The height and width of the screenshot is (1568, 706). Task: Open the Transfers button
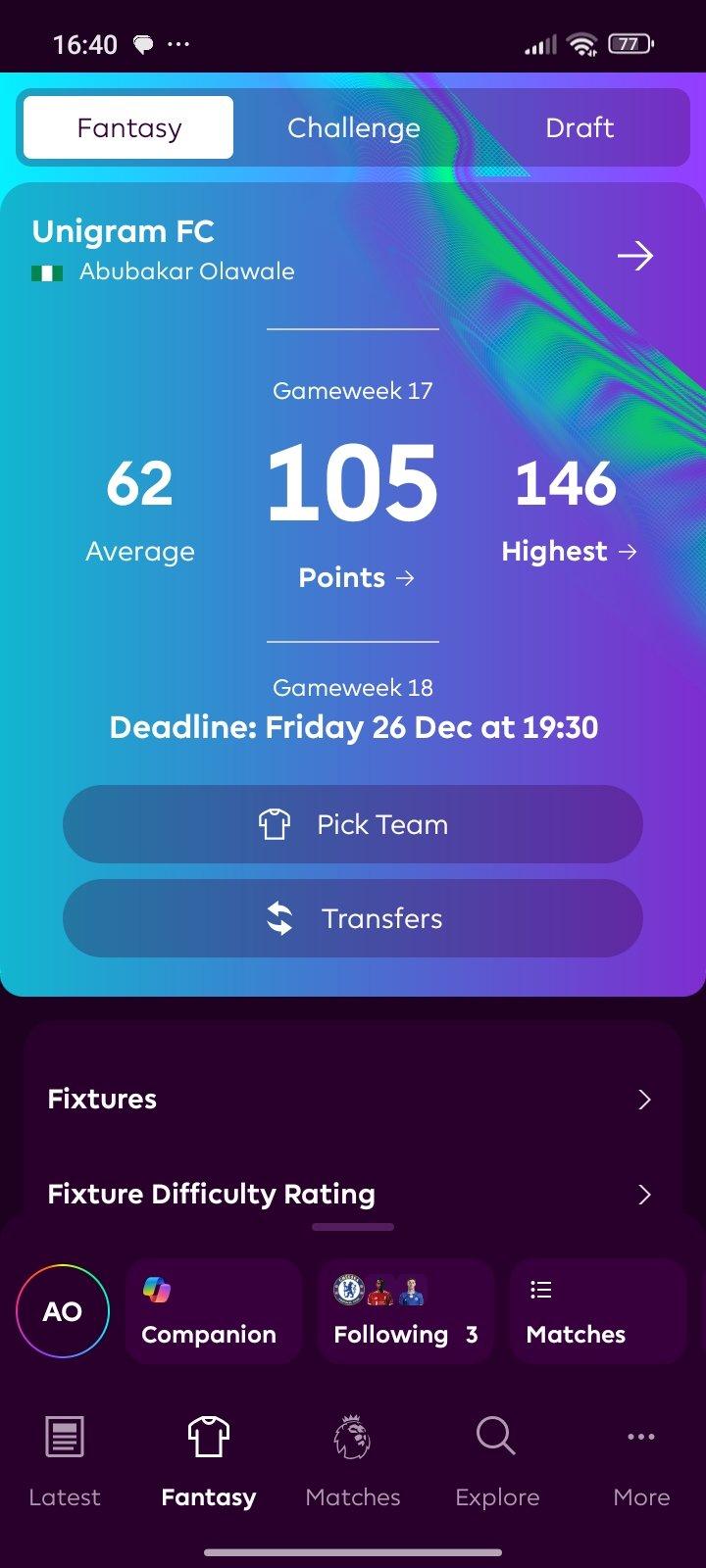[x=353, y=918]
